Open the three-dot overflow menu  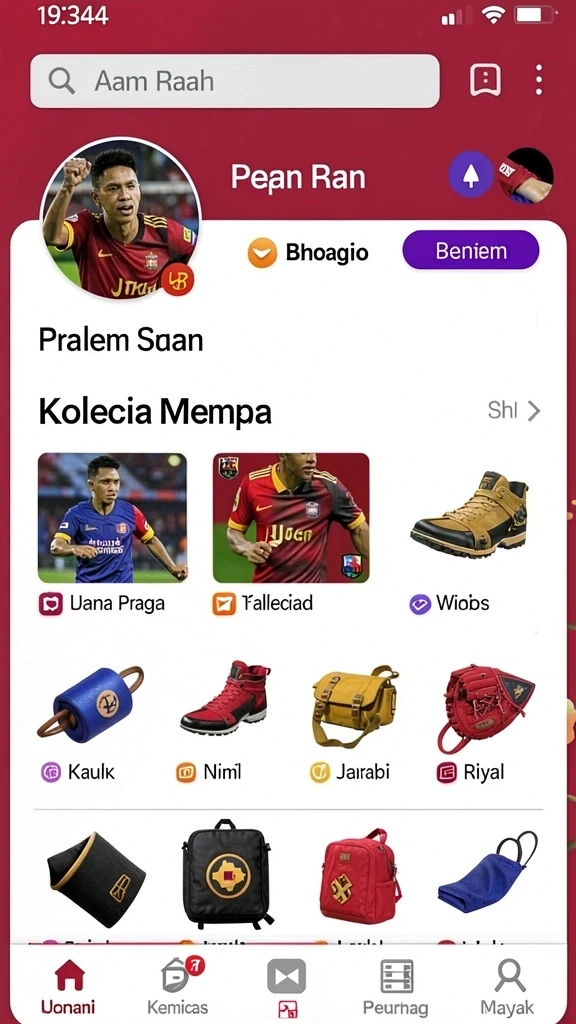pos(538,80)
